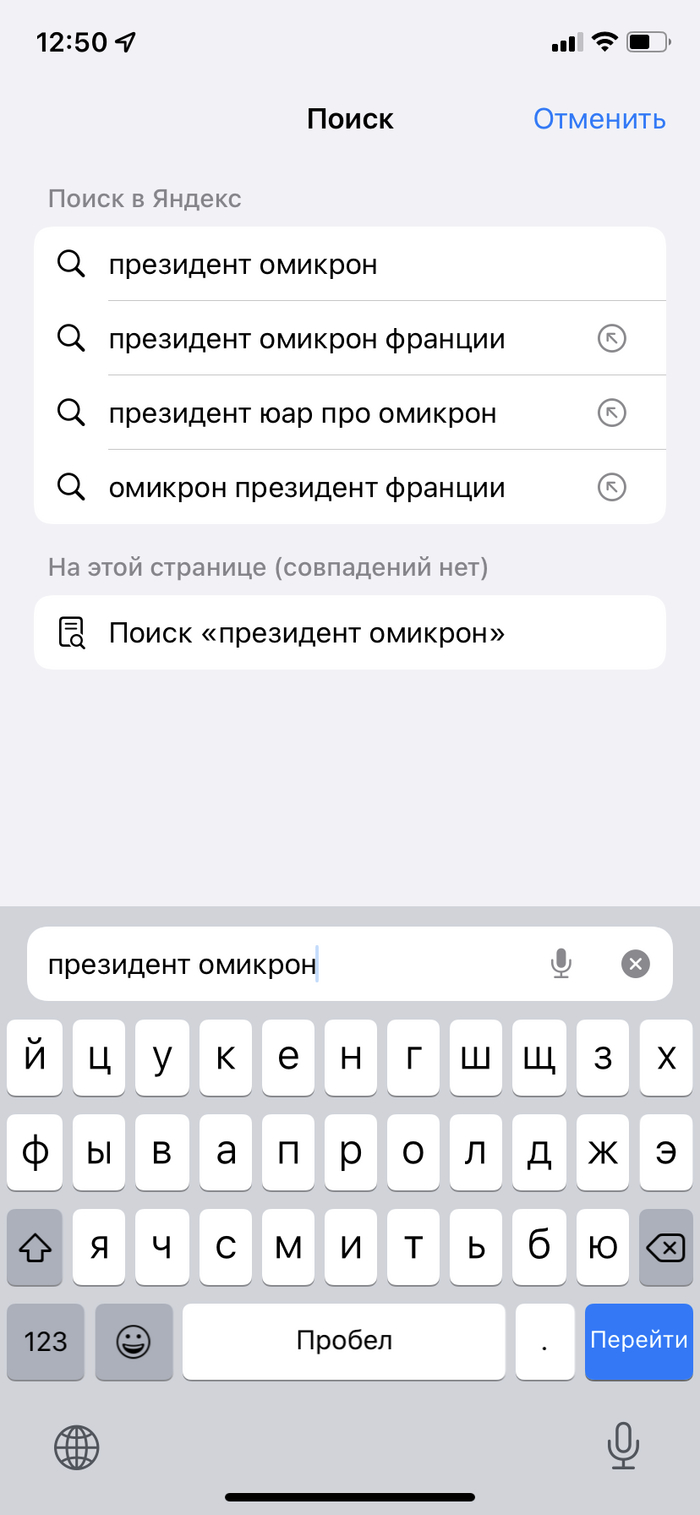
Task: Pick the suggestion "омикрон президент франции"
Action: pos(307,488)
